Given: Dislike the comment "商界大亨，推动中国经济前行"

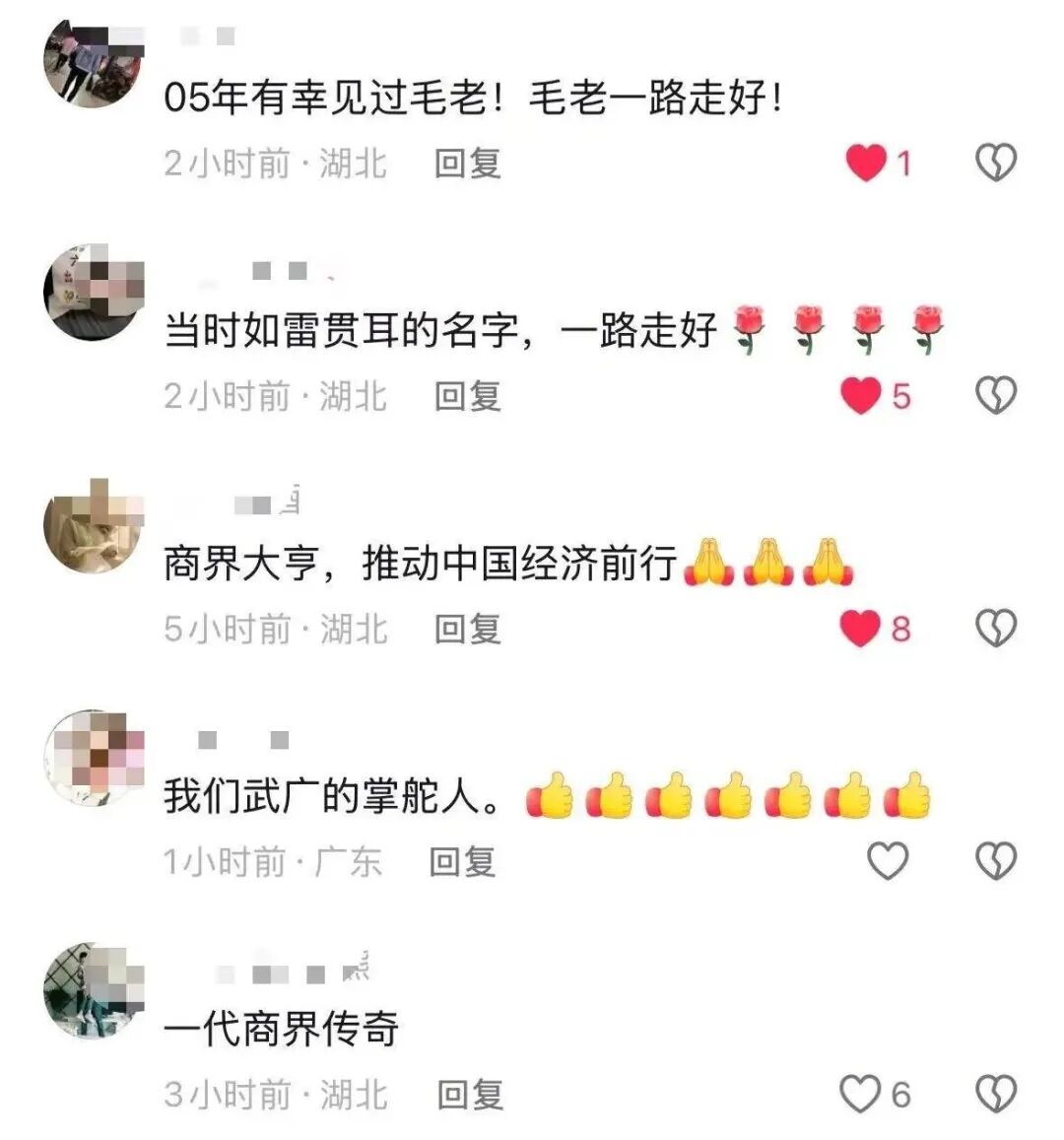Looking at the screenshot, I should click(995, 629).
